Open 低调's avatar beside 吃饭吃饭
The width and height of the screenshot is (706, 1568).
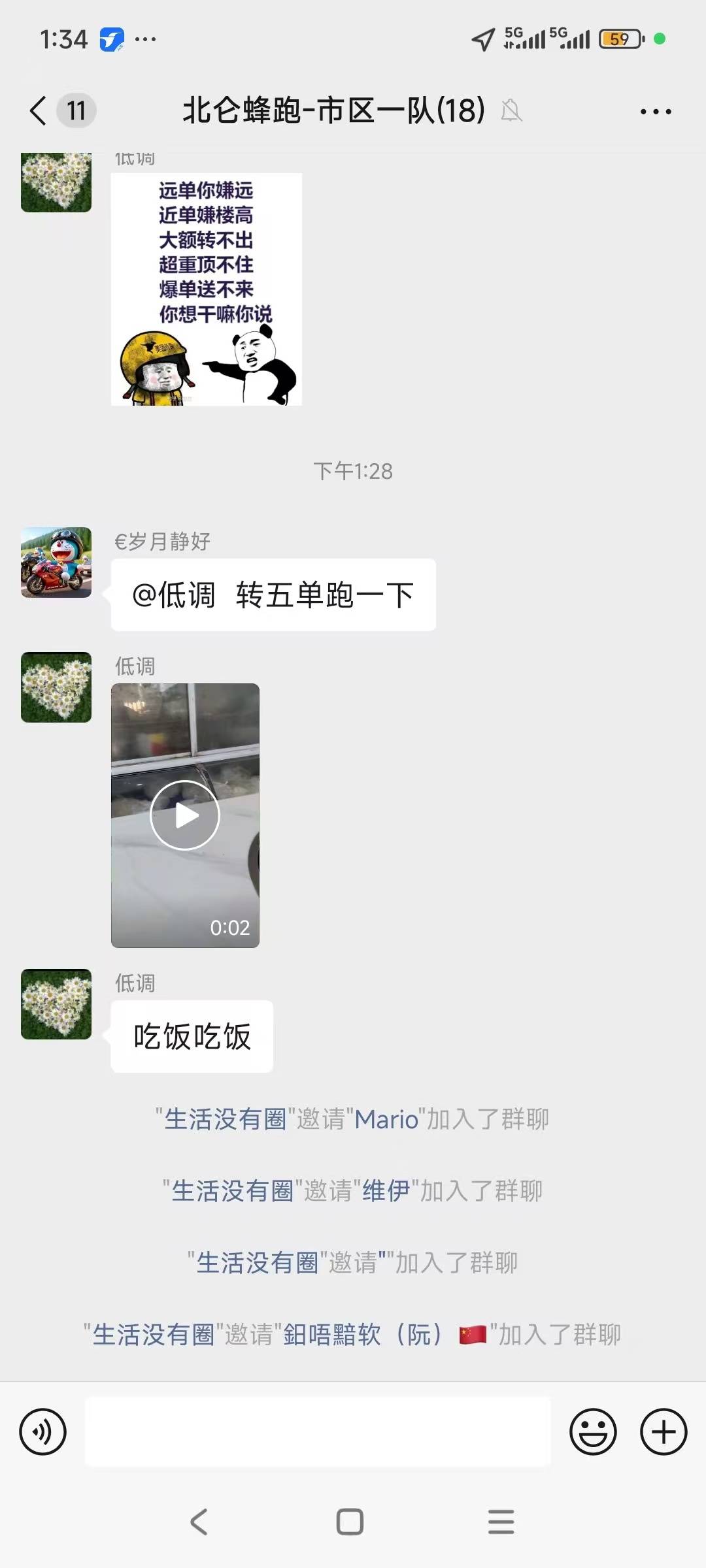56,1004
